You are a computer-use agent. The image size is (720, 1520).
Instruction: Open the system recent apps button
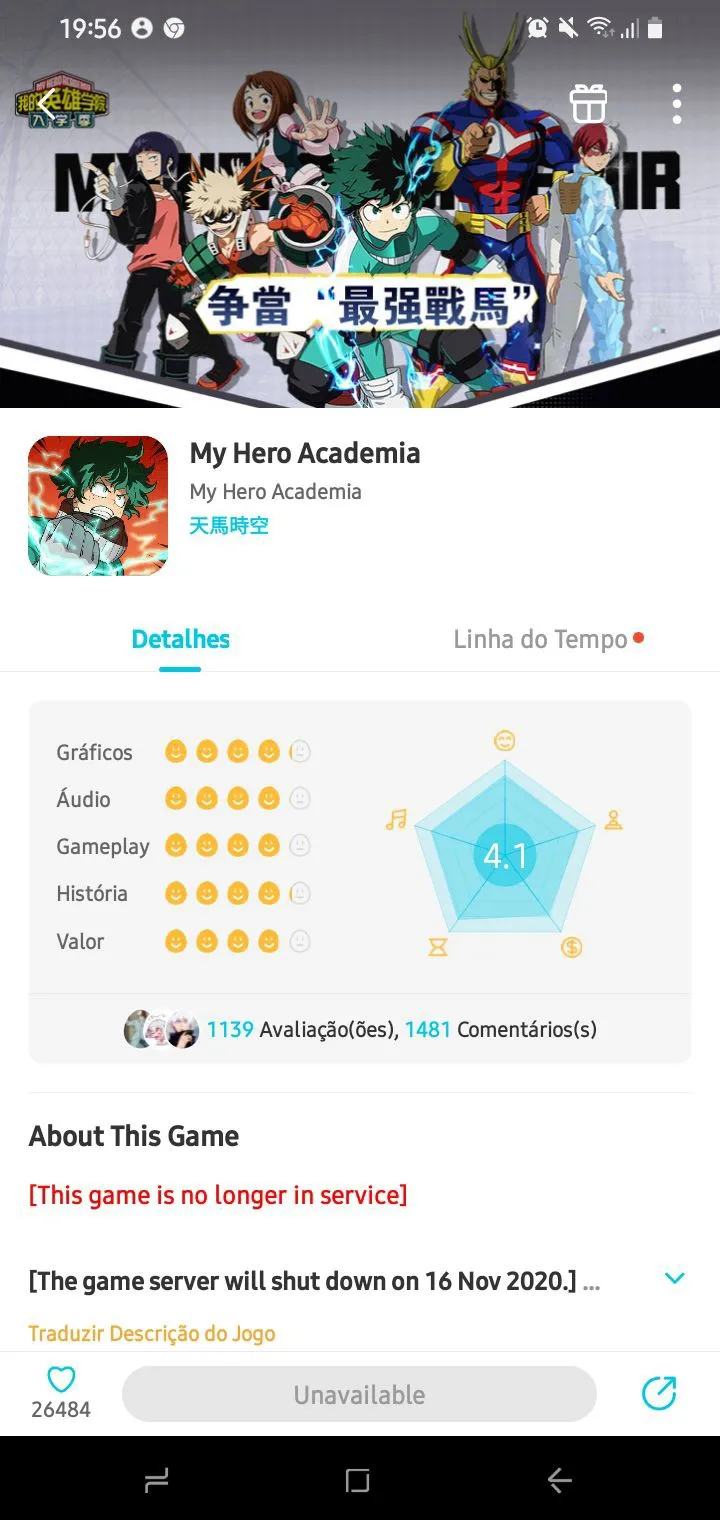click(157, 1480)
